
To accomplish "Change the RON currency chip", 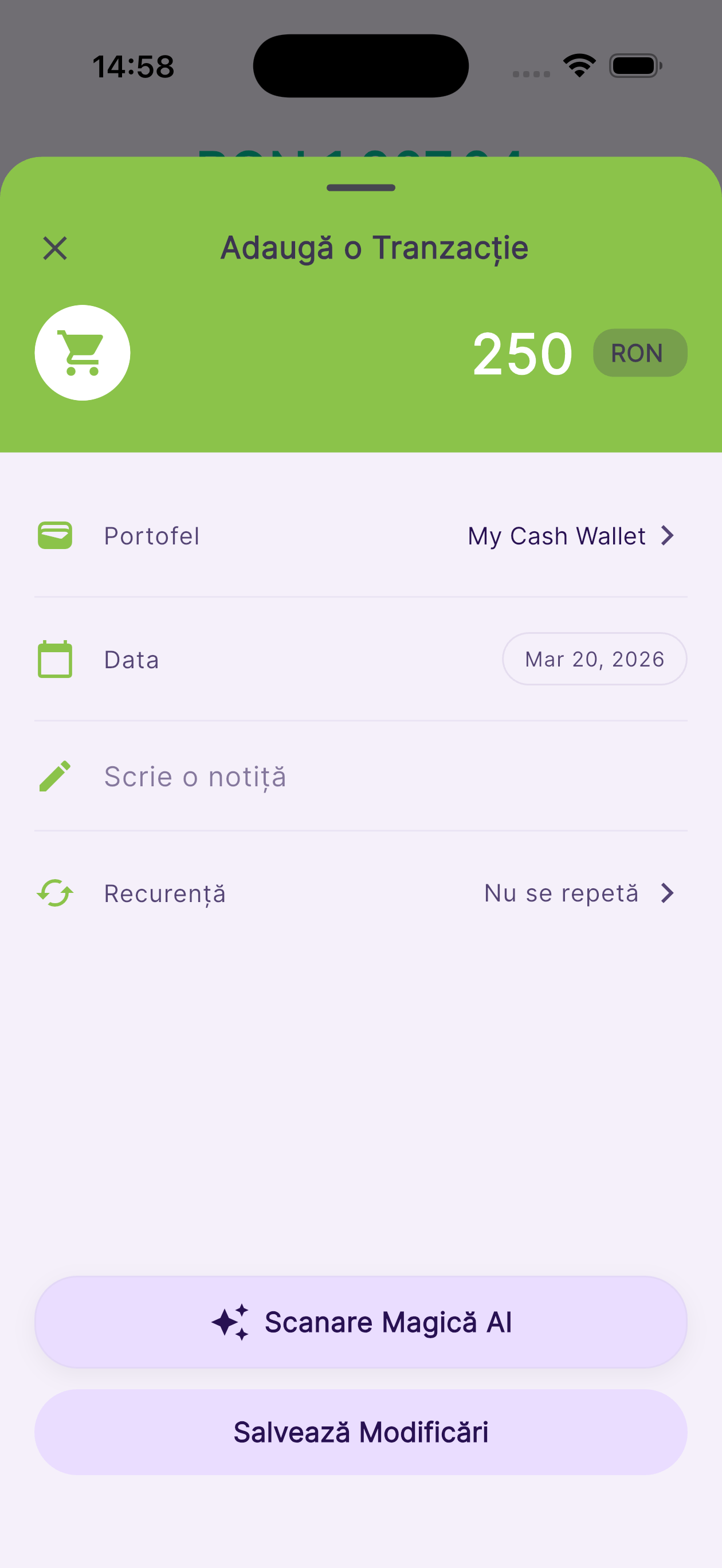I will pos(639,353).
